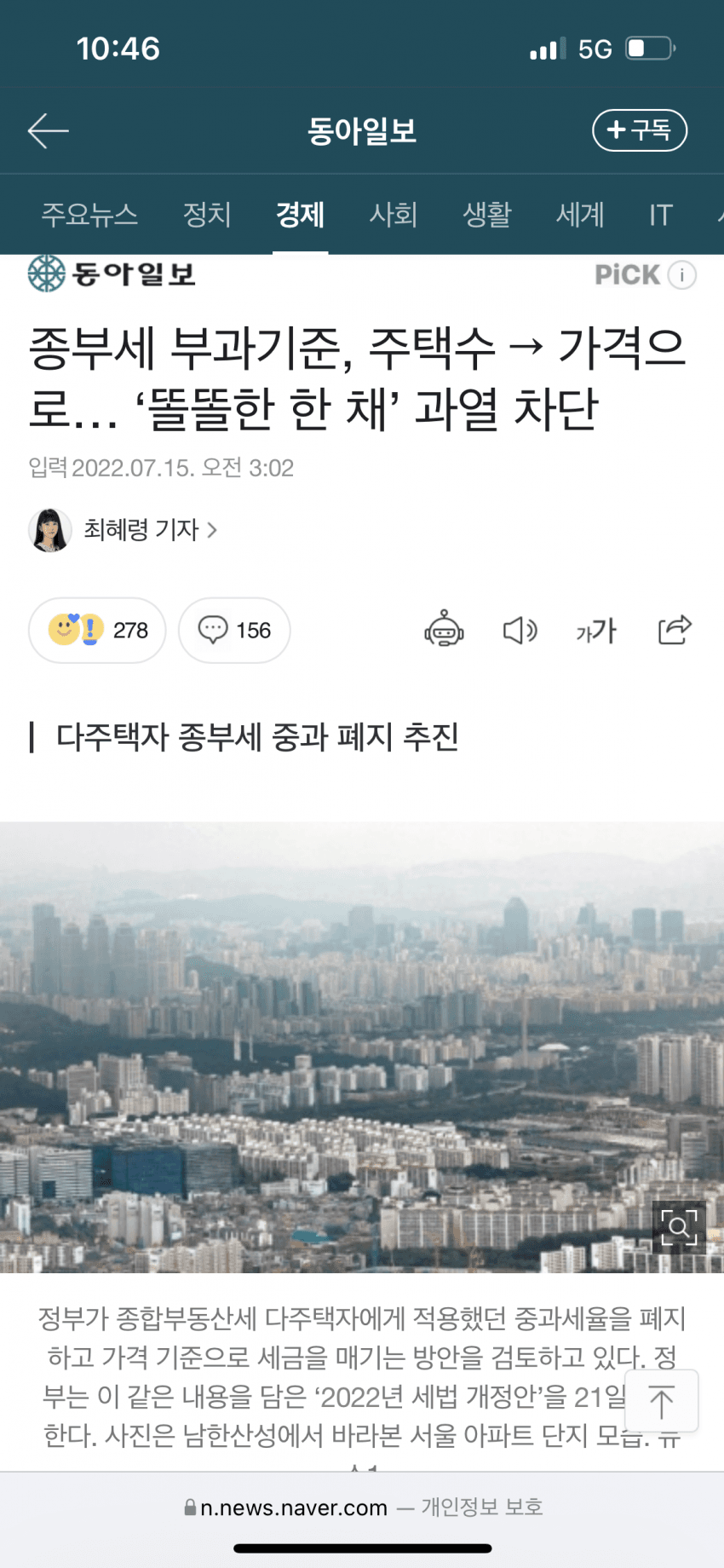Switch to the 정치 tab
724x1568 pixels.
click(x=207, y=215)
